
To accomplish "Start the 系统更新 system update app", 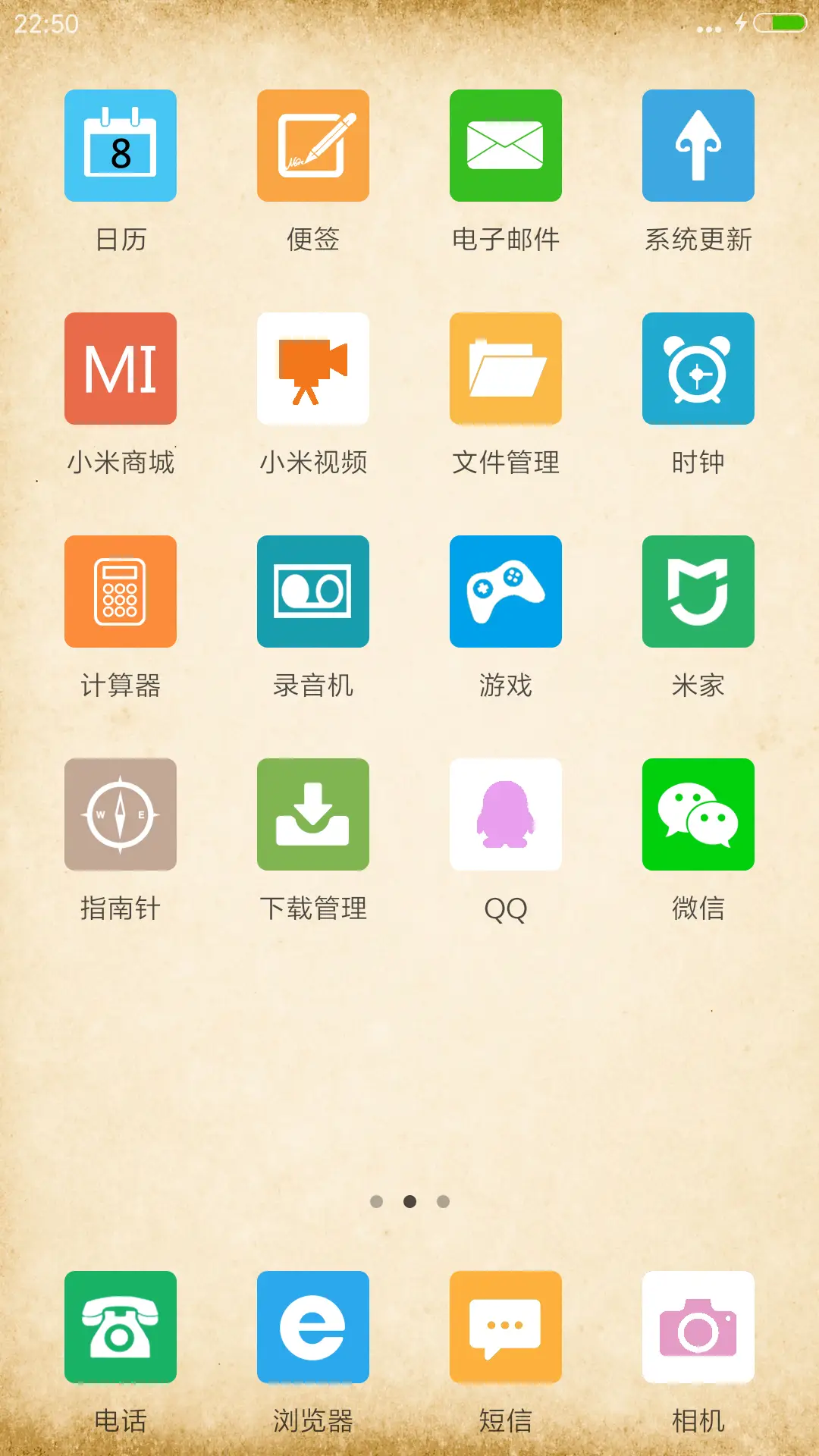I will pos(698,146).
